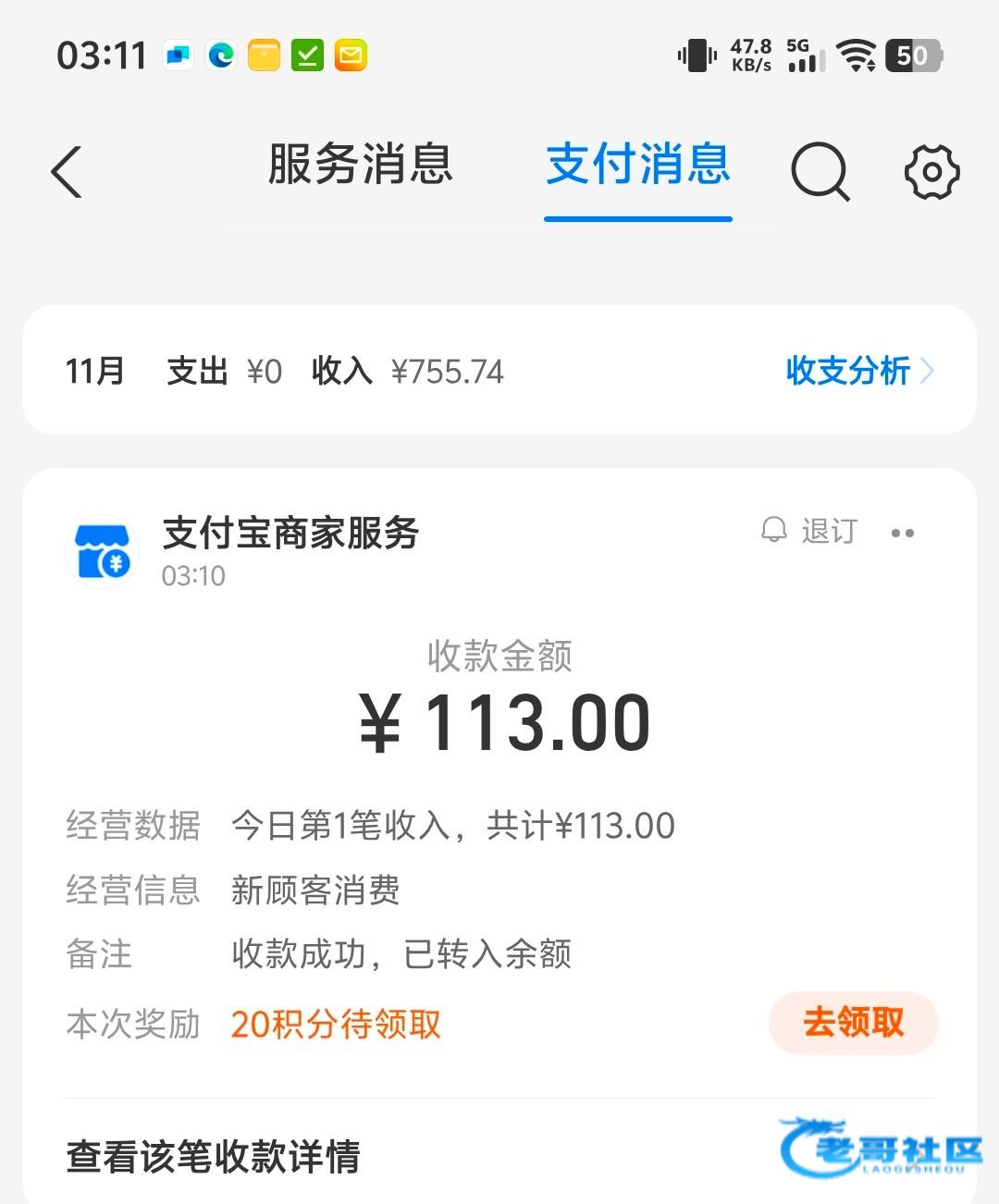Open 收支分析 for November
999x1204 pixels.
pos(858,371)
